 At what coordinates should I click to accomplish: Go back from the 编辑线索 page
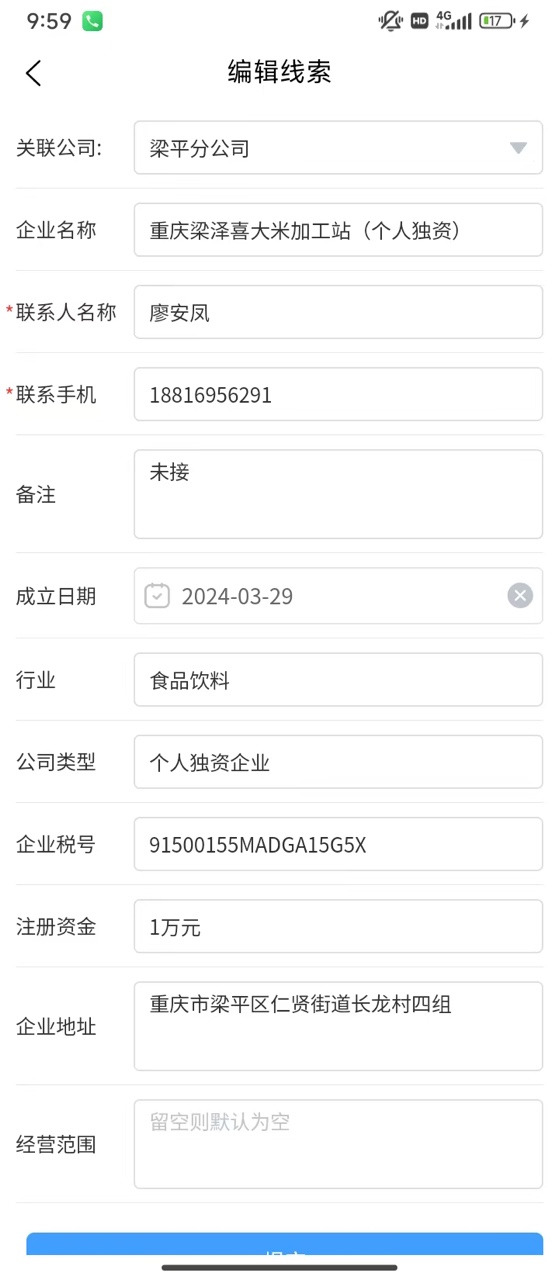tap(34, 73)
